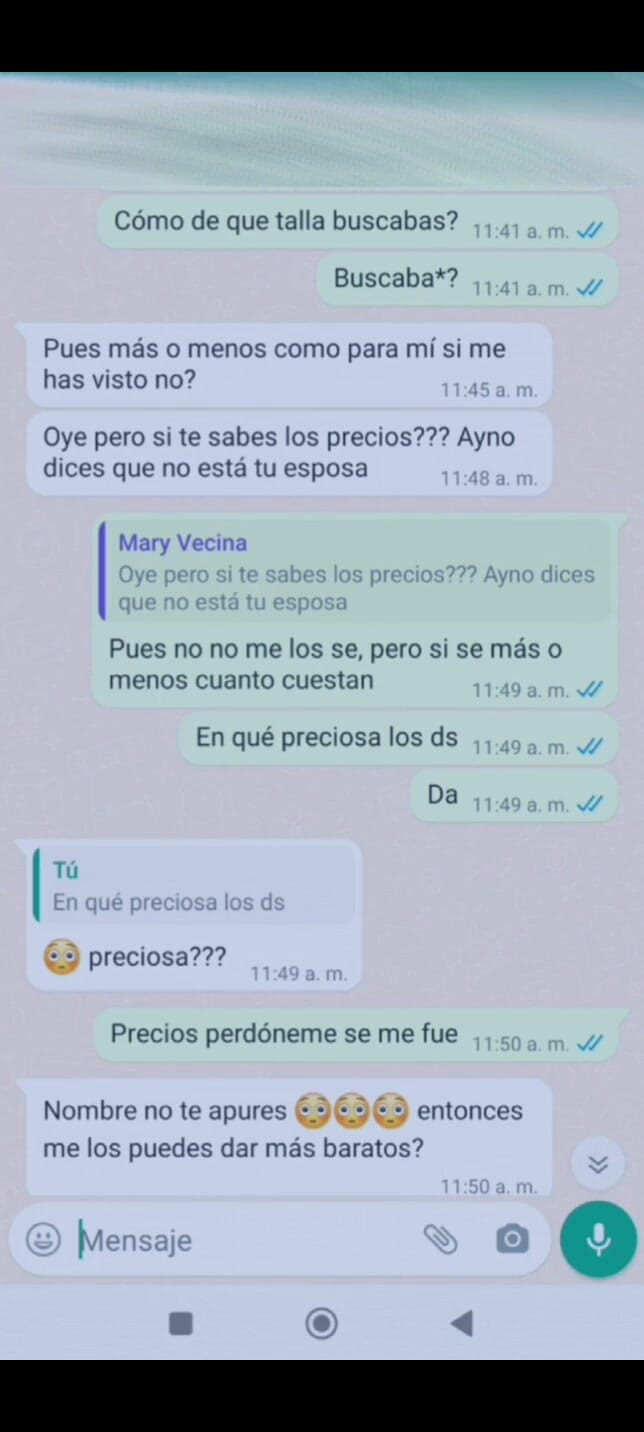The height and width of the screenshot is (1432, 644).
Task: Go back with the system back button
Action: [x=461, y=1324]
